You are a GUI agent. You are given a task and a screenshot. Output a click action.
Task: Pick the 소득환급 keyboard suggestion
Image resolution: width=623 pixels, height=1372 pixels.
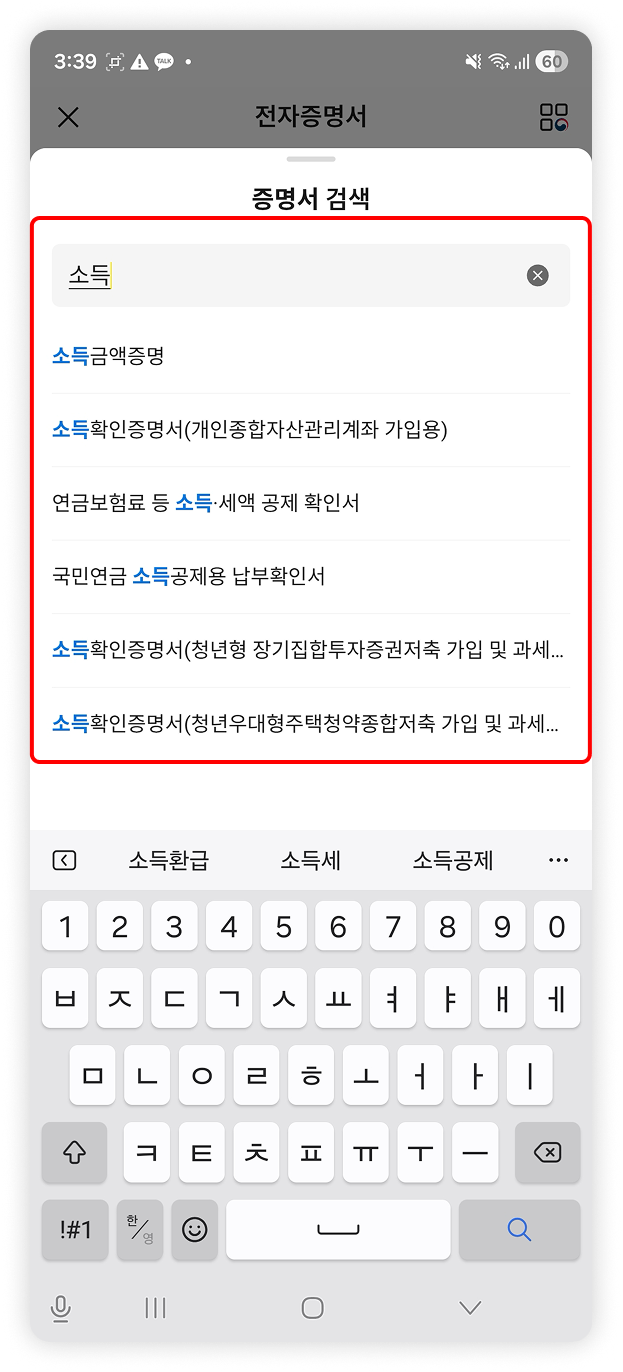(169, 860)
